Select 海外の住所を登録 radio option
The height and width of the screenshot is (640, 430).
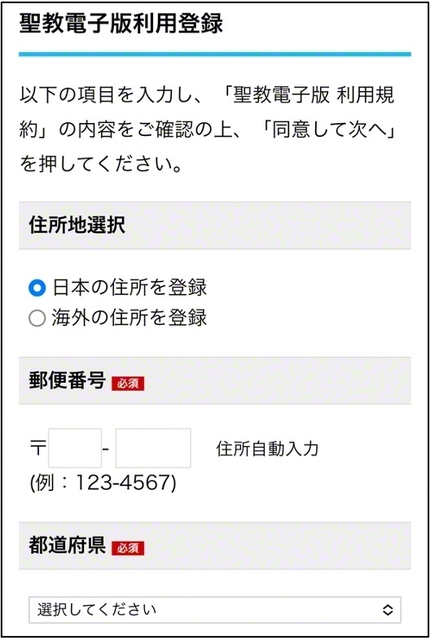tap(37, 318)
